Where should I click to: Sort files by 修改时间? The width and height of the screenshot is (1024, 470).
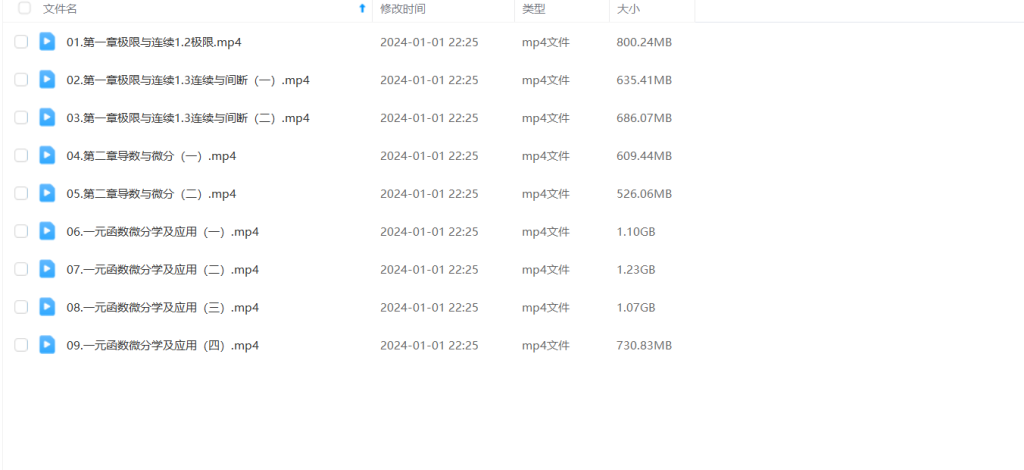(402, 8)
